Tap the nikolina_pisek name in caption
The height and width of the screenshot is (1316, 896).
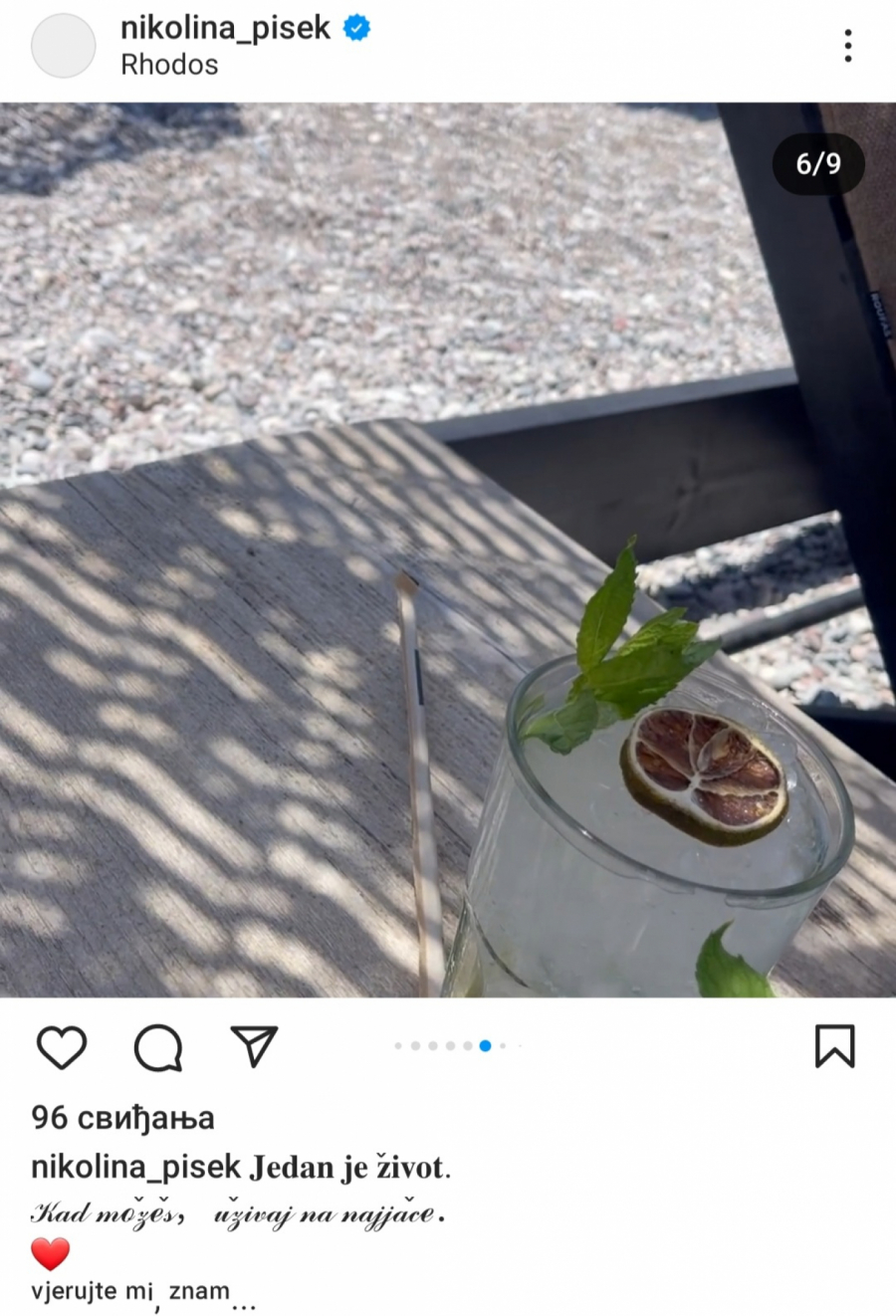(135, 1167)
